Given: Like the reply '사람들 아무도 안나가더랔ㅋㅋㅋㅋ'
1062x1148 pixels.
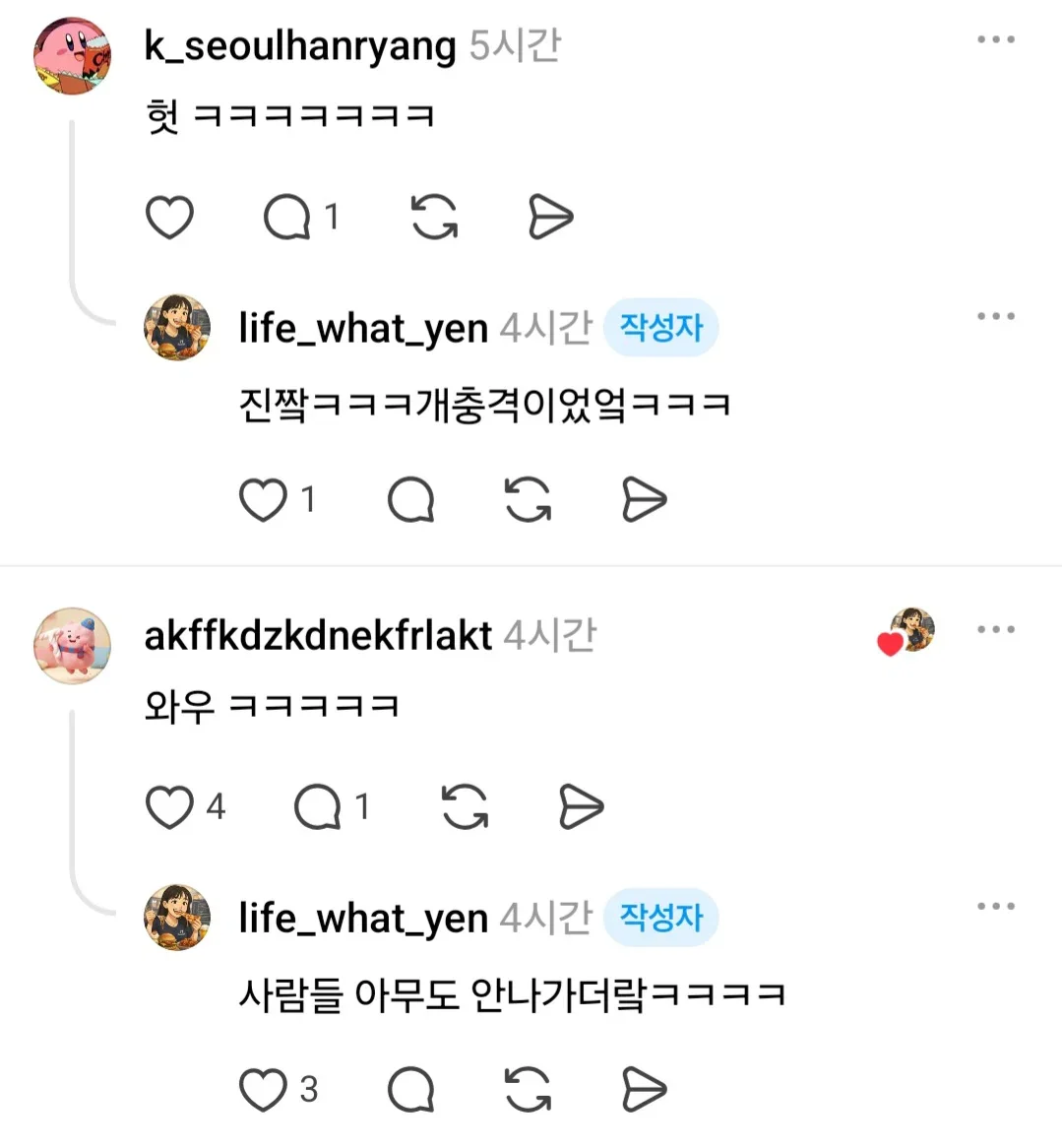Looking at the screenshot, I should [263, 1090].
